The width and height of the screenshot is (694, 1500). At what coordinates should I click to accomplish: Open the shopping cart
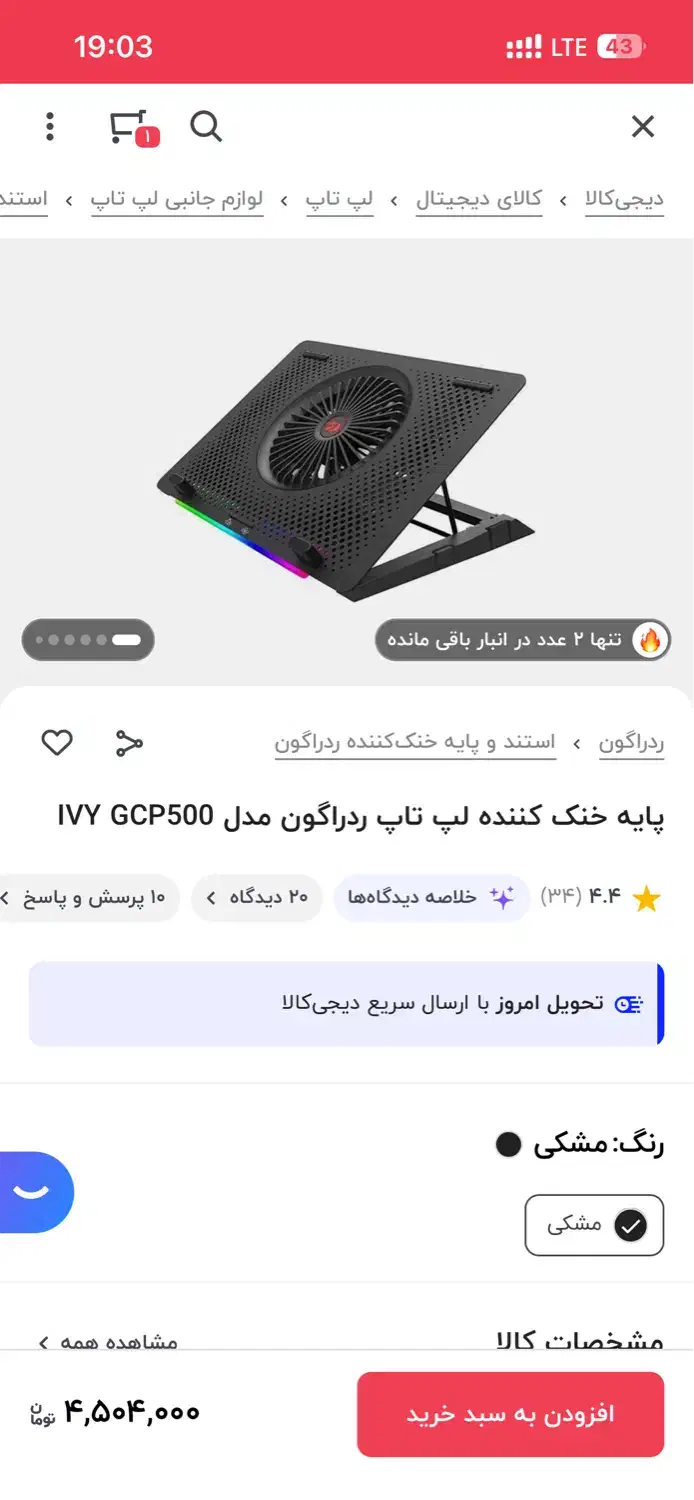pyautogui.click(x=130, y=127)
